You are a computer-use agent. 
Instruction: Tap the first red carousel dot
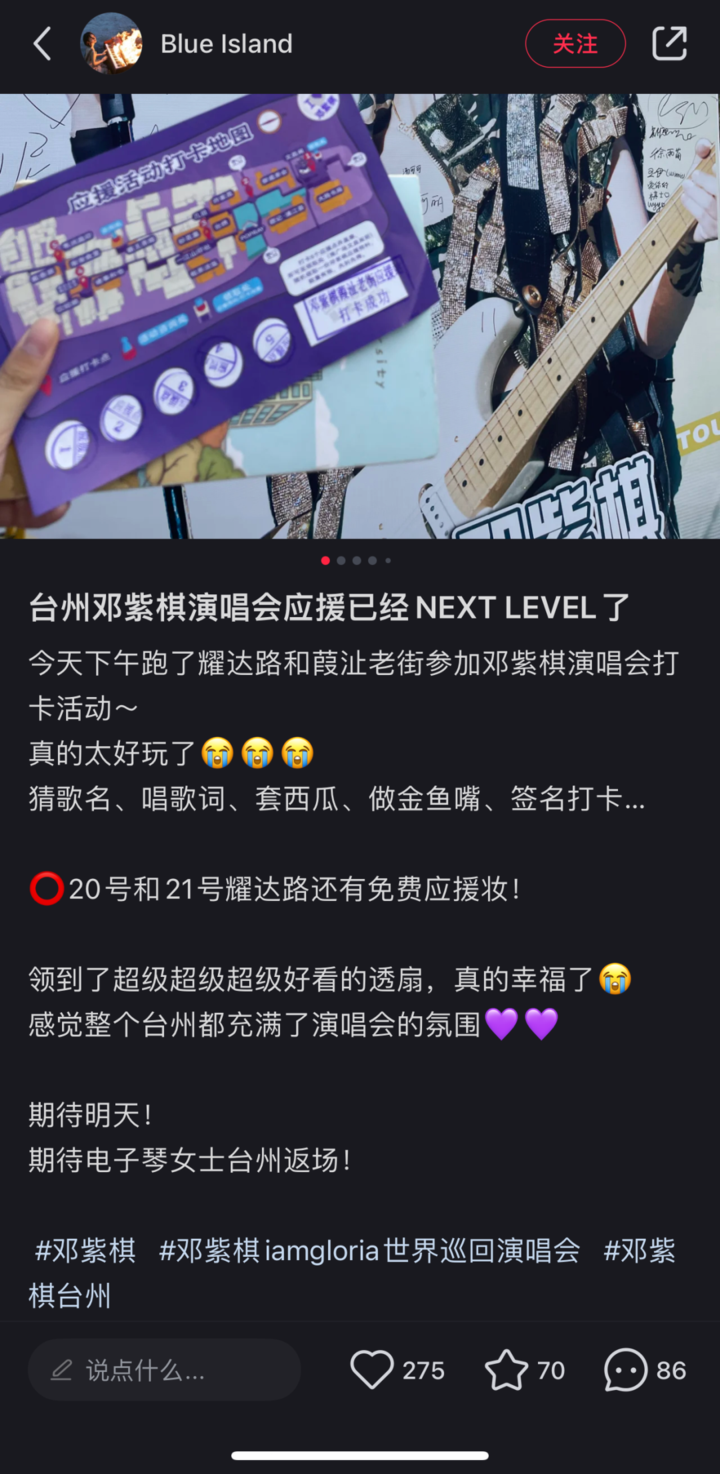click(325, 562)
